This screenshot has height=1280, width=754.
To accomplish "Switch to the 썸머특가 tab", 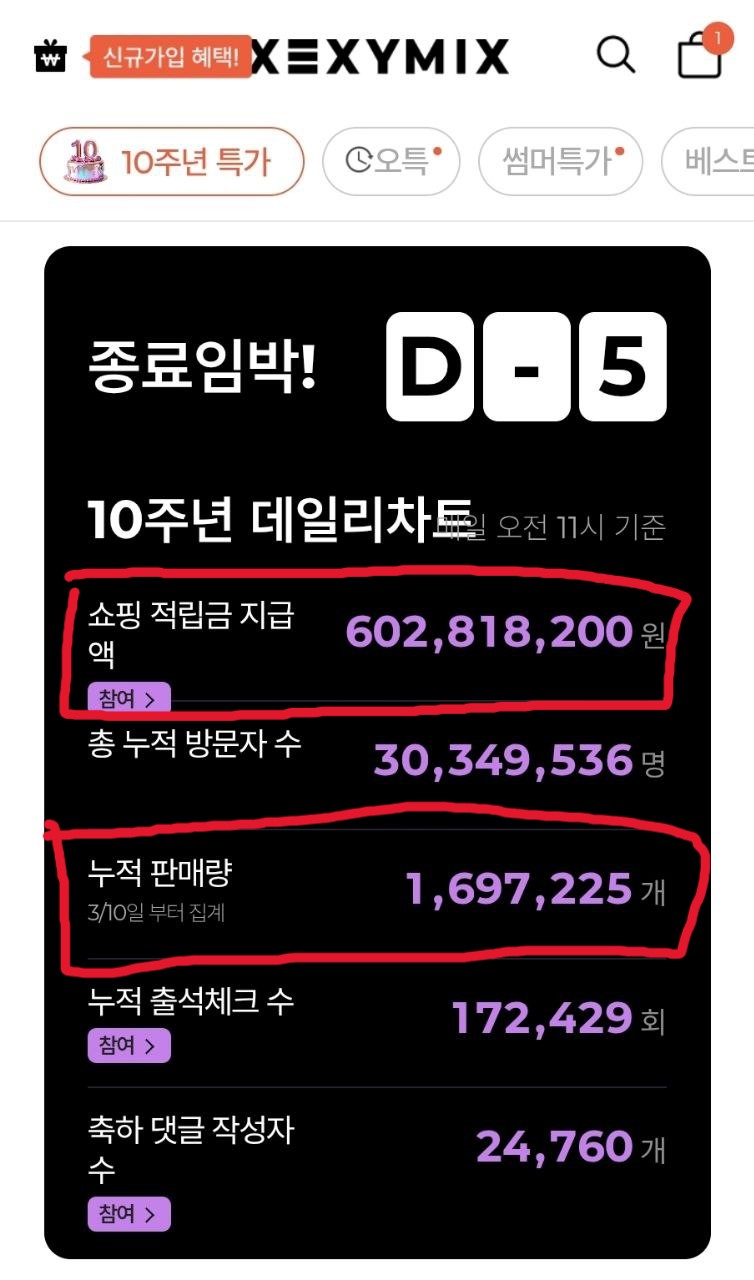I will [559, 161].
